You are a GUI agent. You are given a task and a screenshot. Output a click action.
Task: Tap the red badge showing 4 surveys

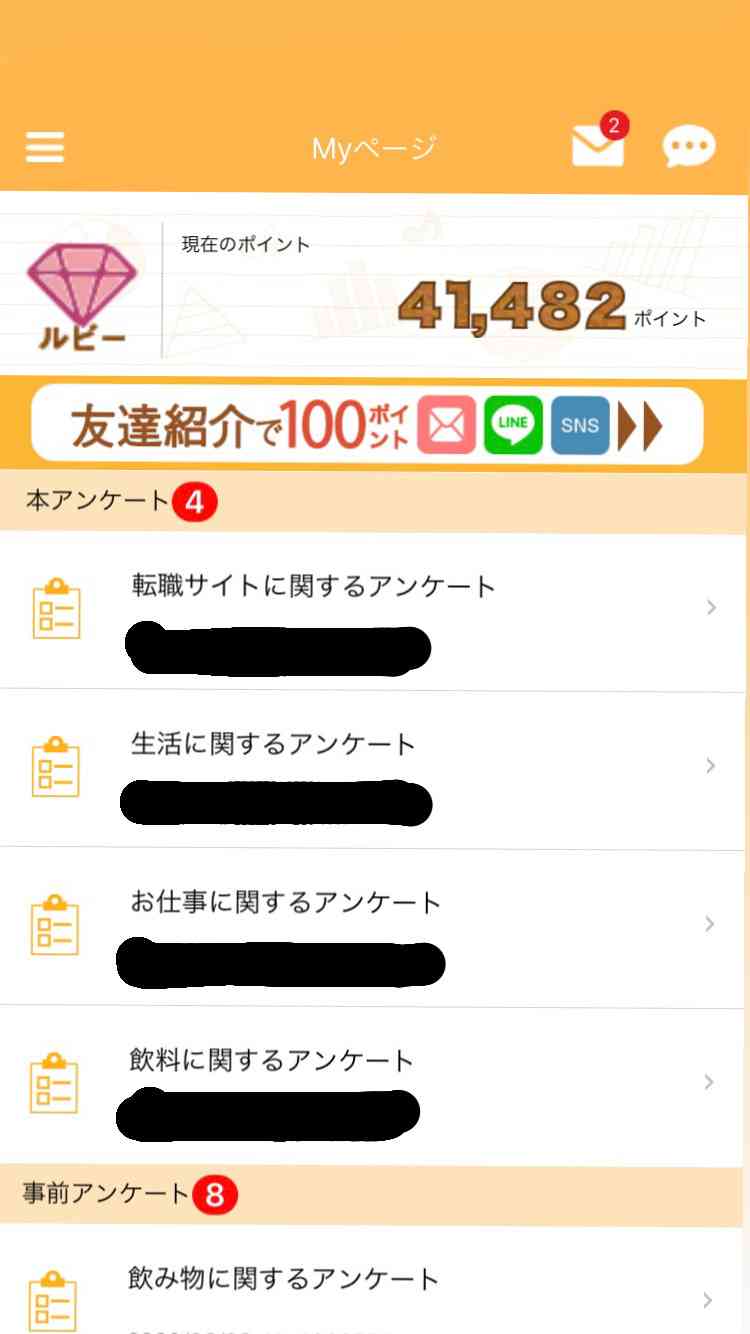coord(194,501)
